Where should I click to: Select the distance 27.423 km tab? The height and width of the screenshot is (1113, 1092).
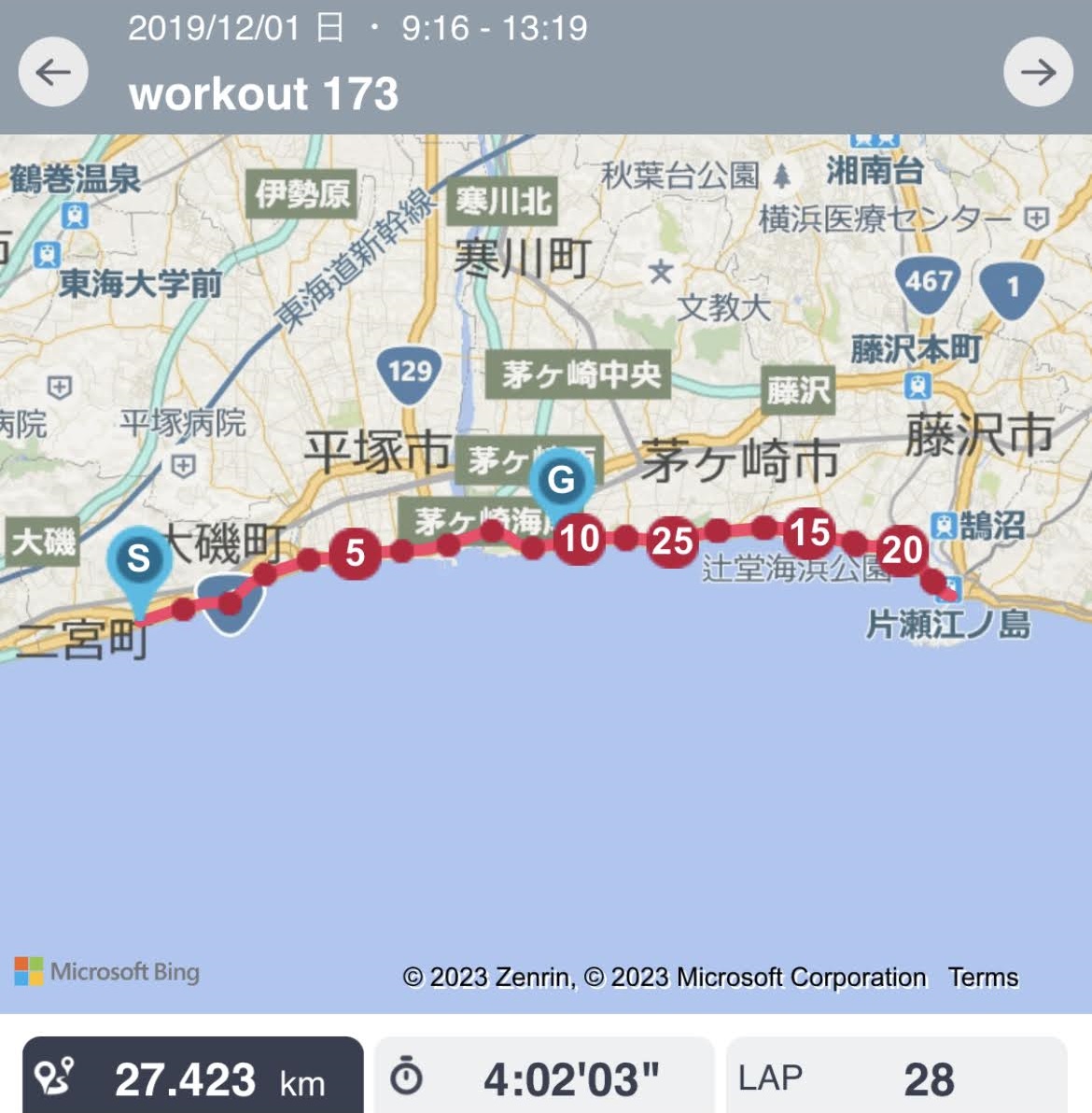[193, 1078]
